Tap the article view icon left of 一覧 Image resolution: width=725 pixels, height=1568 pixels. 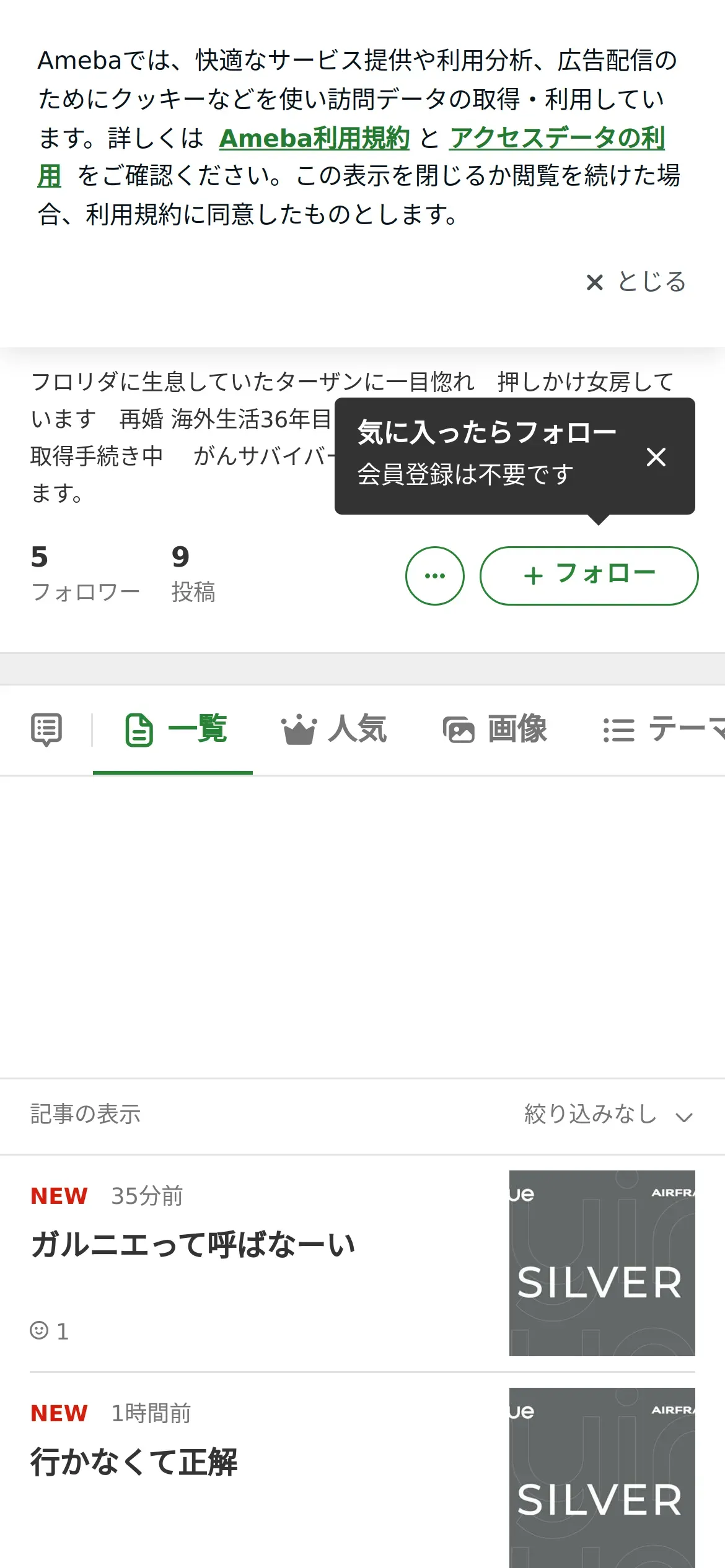pos(46,730)
